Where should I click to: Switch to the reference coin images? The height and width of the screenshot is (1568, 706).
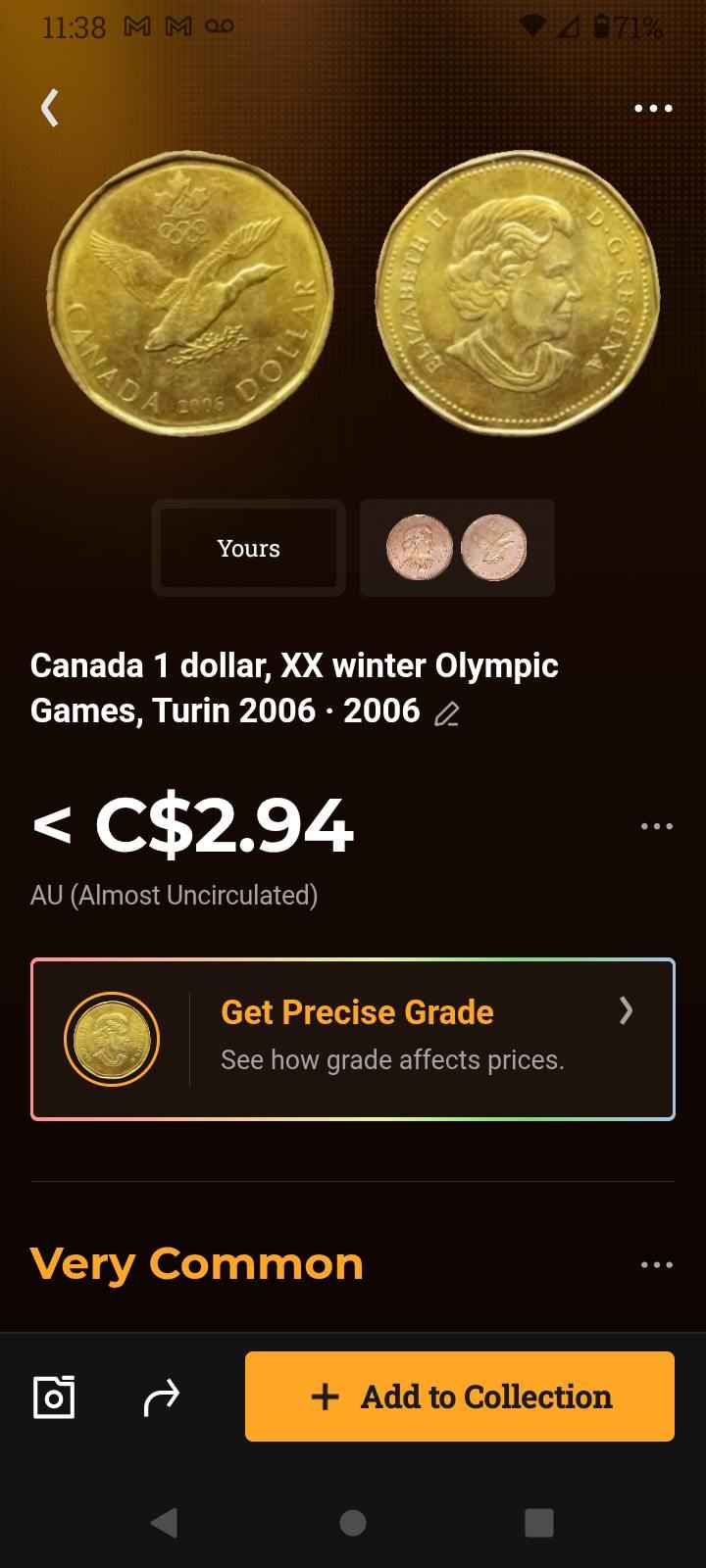[457, 548]
